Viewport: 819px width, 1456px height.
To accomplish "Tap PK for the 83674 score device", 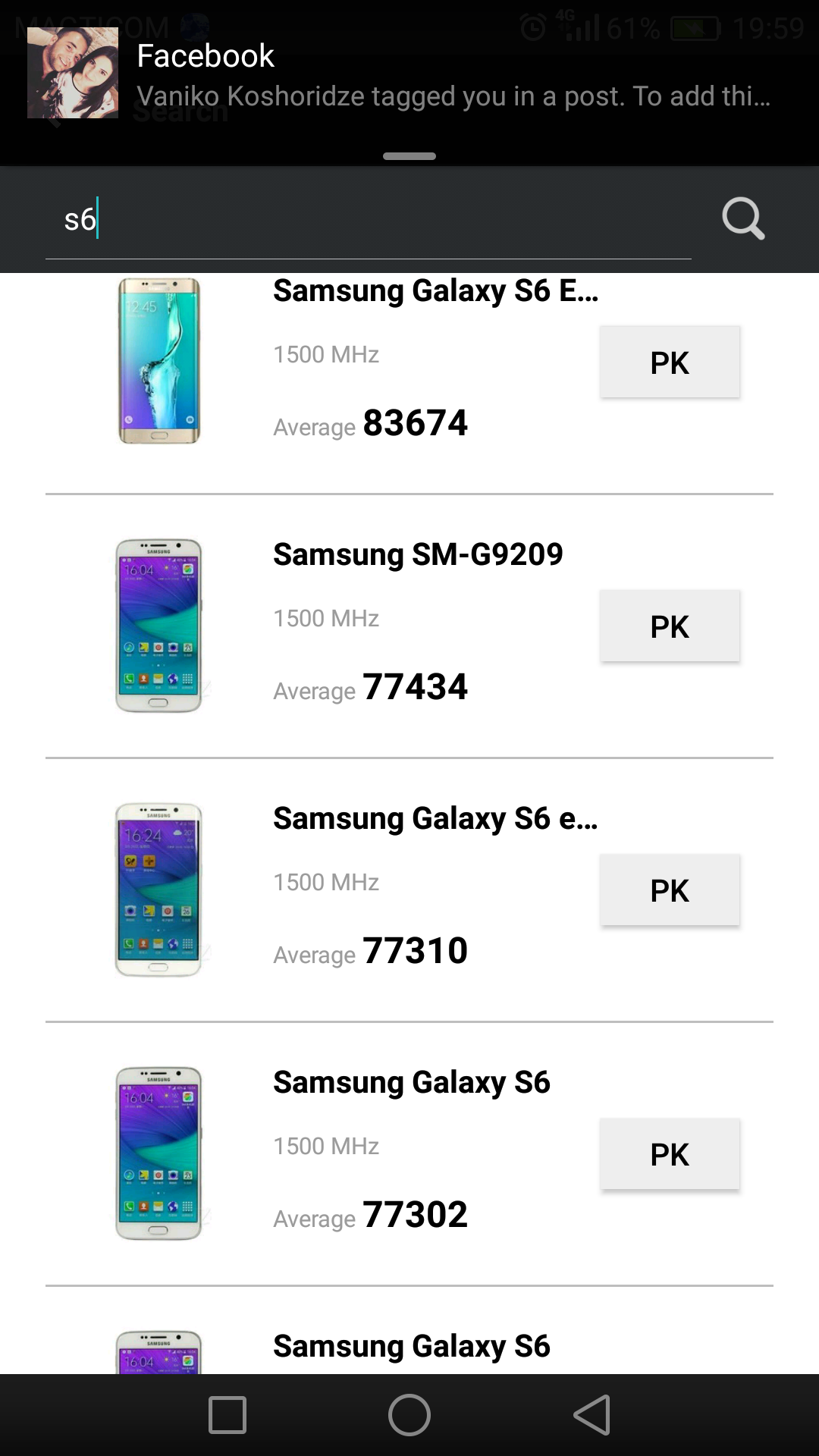I will (x=670, y=362).
